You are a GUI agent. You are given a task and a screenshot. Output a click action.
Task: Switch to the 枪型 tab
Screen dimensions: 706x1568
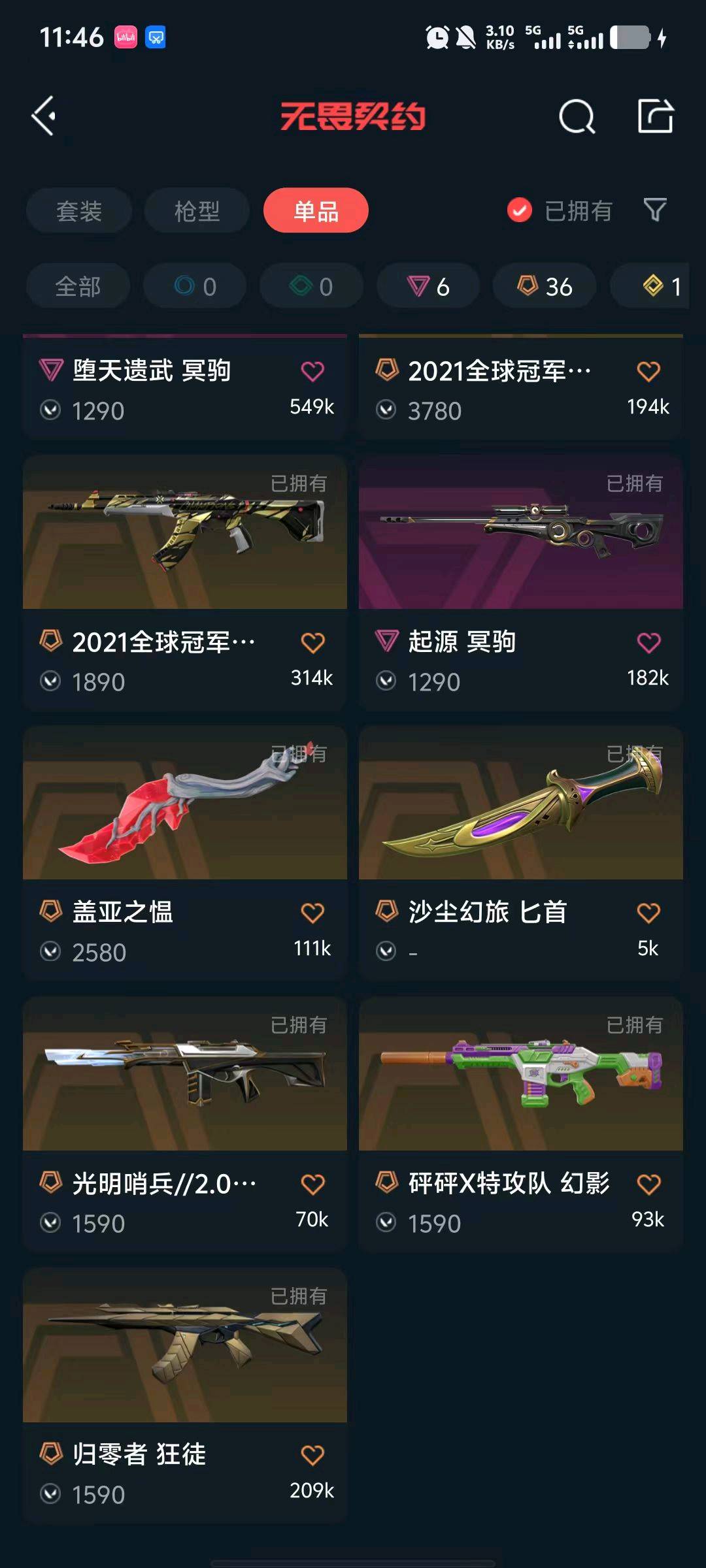197,210
